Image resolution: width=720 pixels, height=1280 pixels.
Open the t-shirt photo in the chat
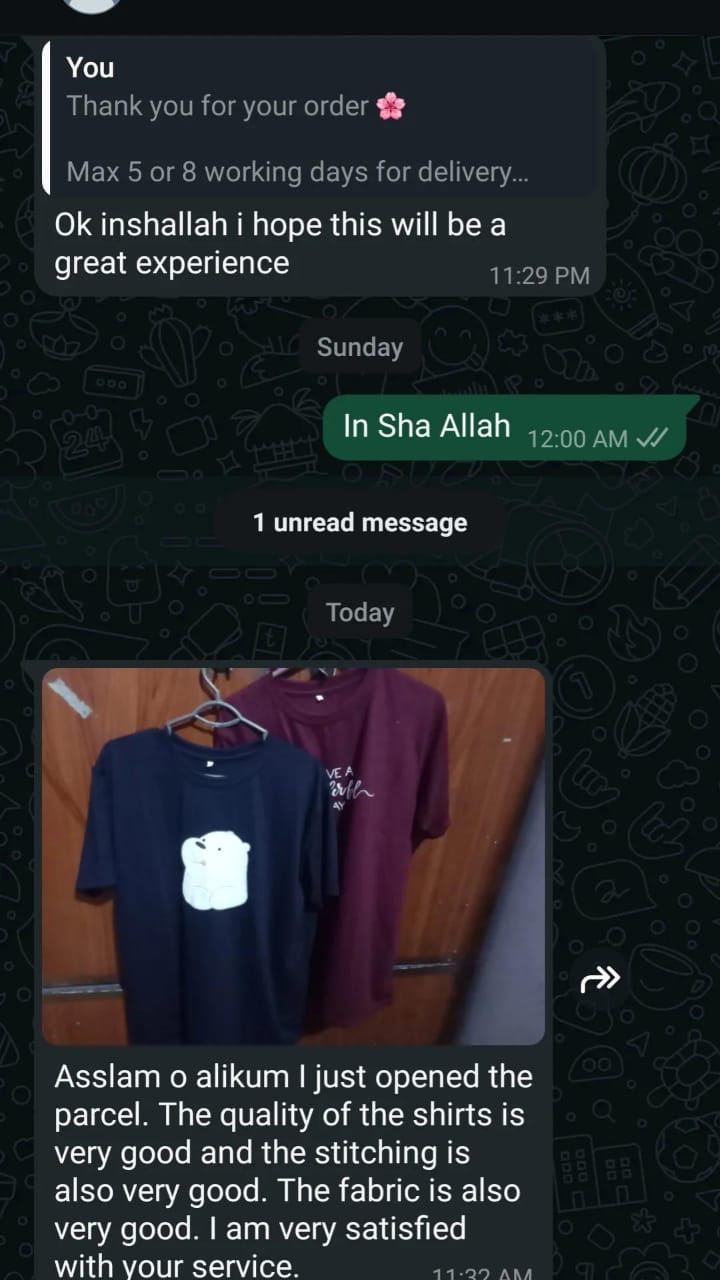click(293, 857)
